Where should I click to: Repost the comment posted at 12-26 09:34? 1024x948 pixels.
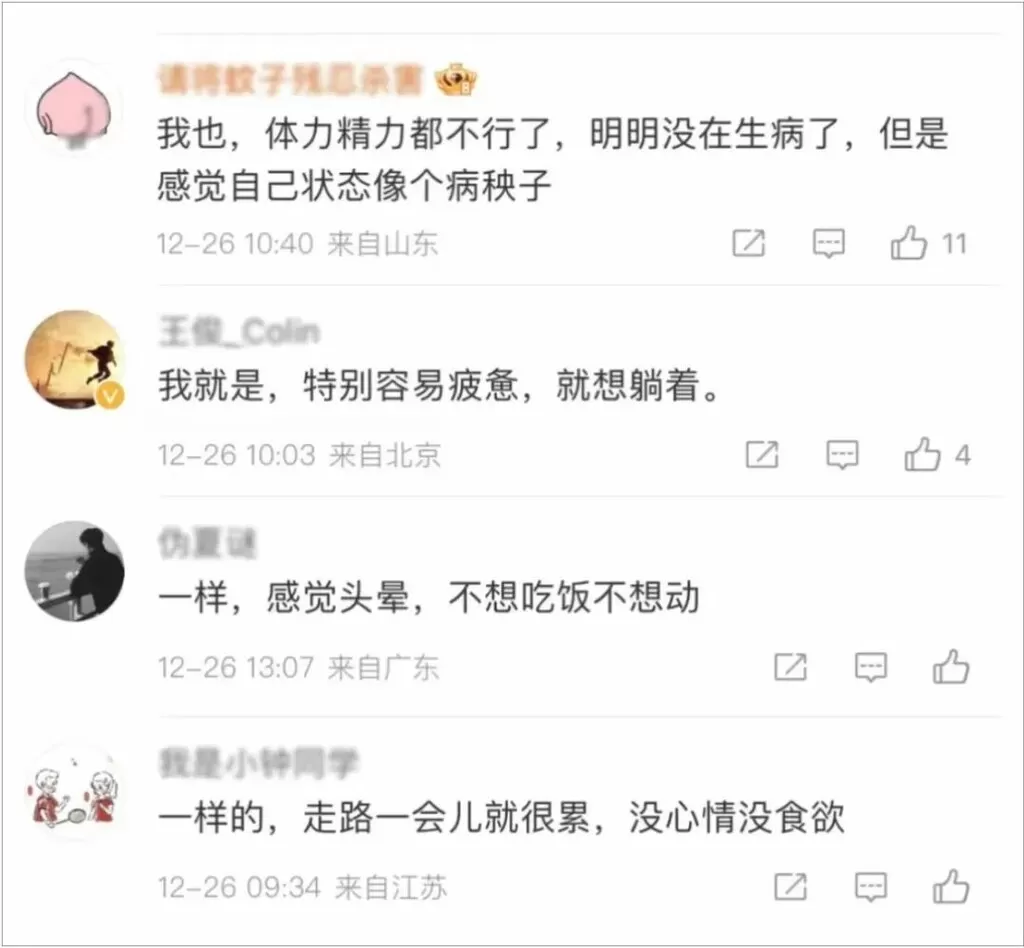[790, 887]
